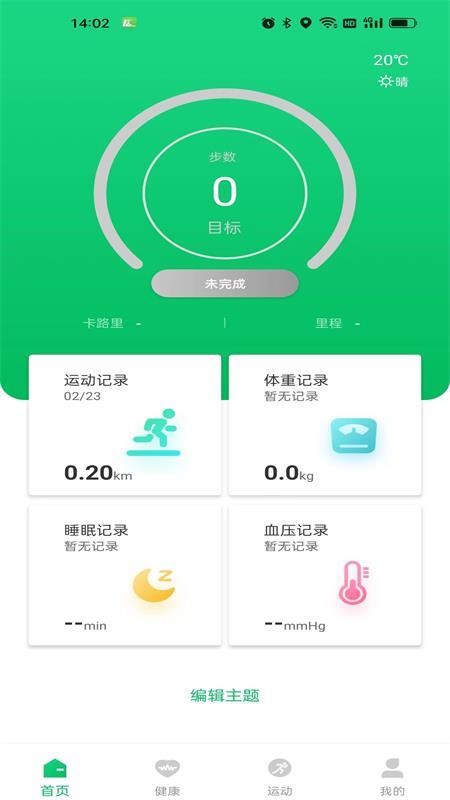Go to the 我的 profile tab

pos(392,778)
